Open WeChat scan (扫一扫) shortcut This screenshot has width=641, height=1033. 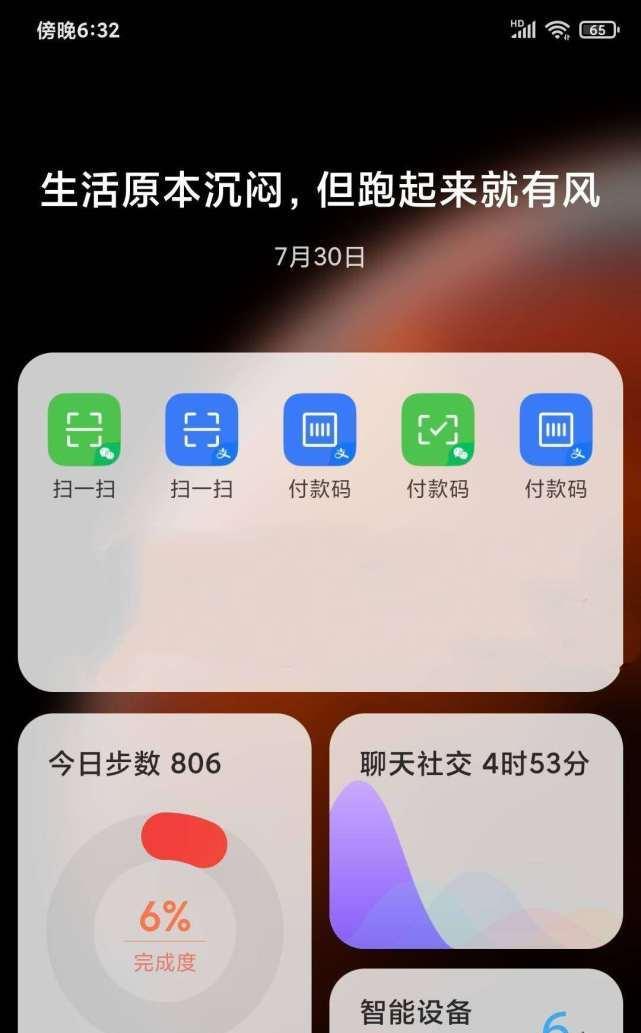tap(84, 431)
